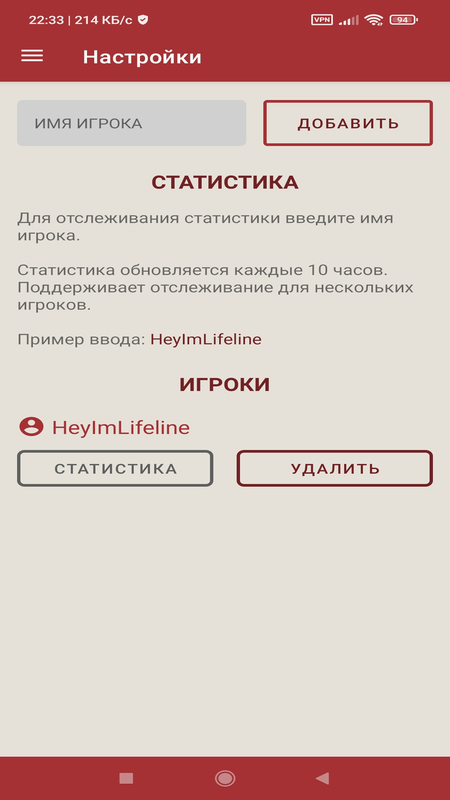Open СТАТИСТИКА for HeyImLifeline
Image resolution: width=450 pixels, height=800 pixels.
click(x=115, y=468)
